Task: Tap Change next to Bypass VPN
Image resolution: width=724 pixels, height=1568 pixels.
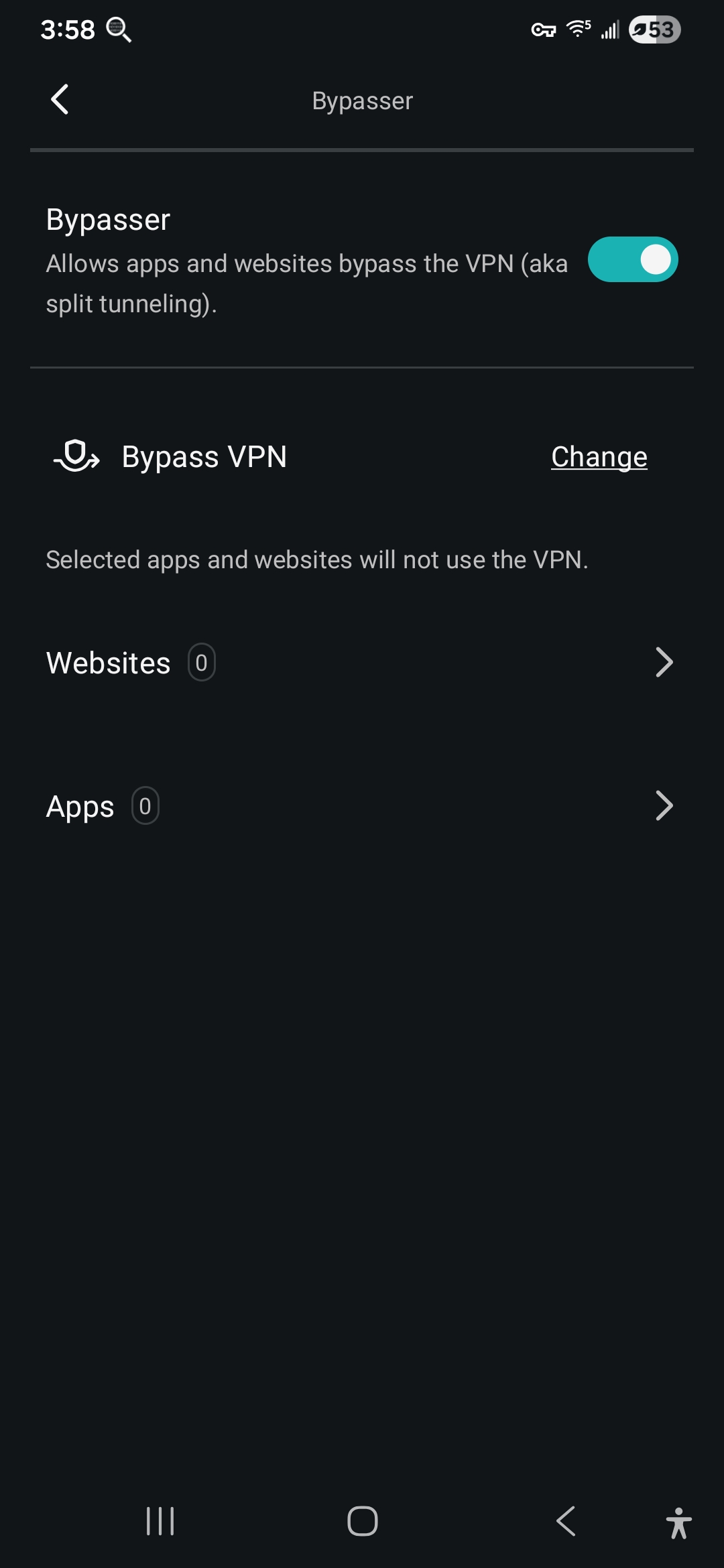Action: click(x=599, y=457)
